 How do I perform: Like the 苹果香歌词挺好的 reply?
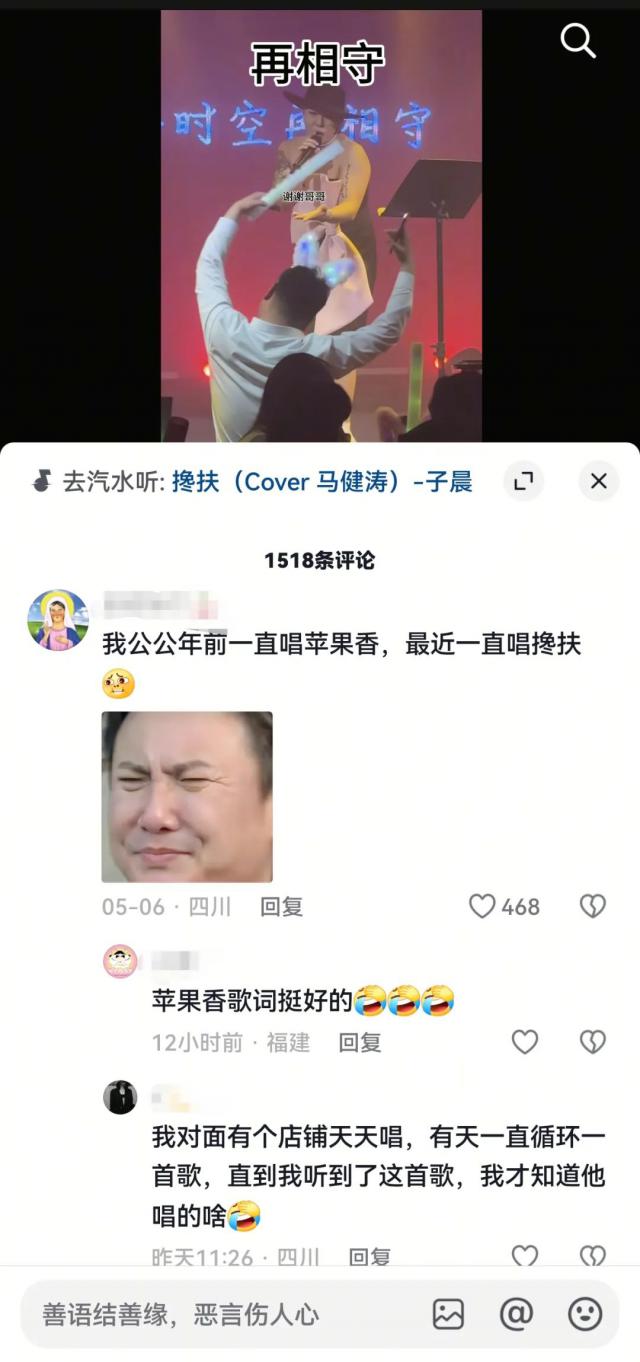tap(525, 1043)
